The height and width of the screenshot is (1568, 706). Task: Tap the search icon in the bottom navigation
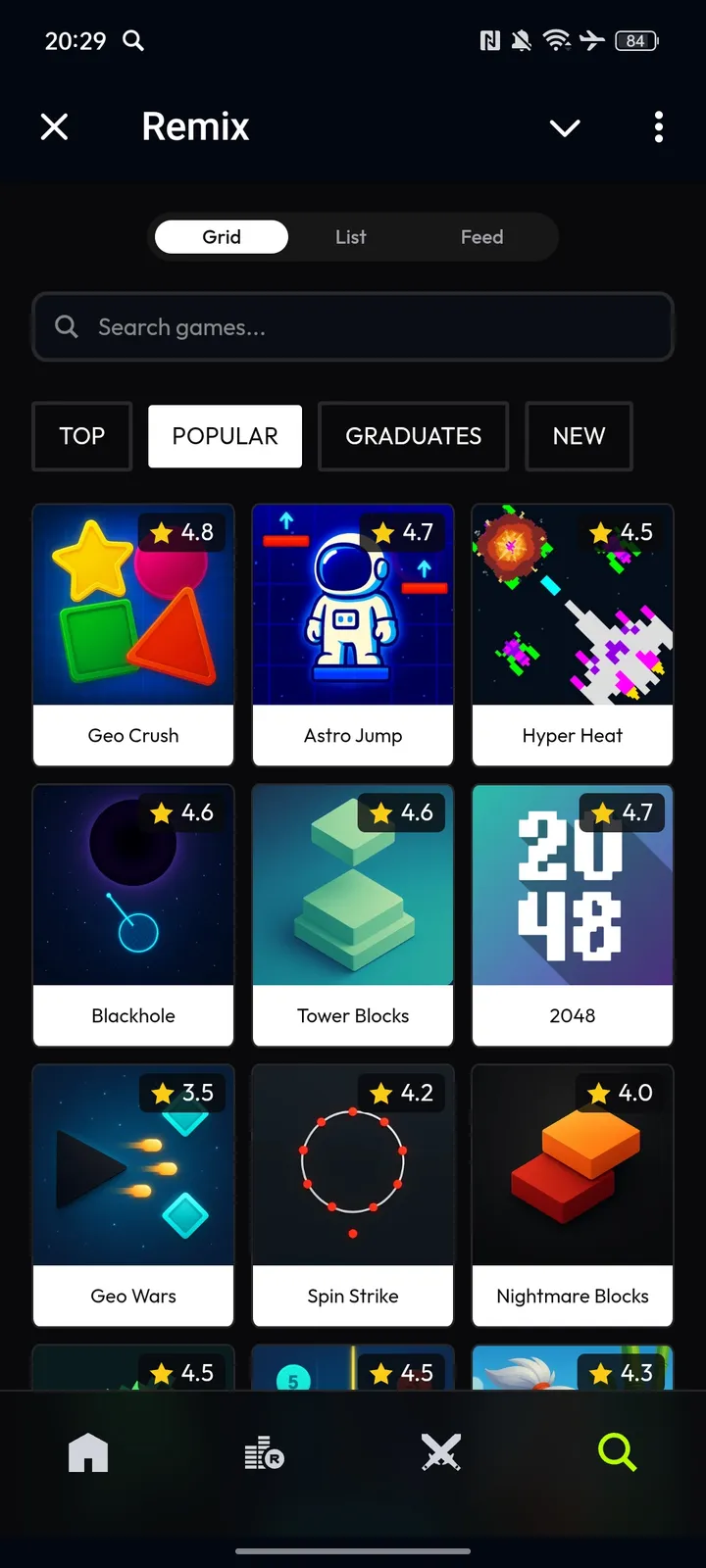[x=617, y=1453]
